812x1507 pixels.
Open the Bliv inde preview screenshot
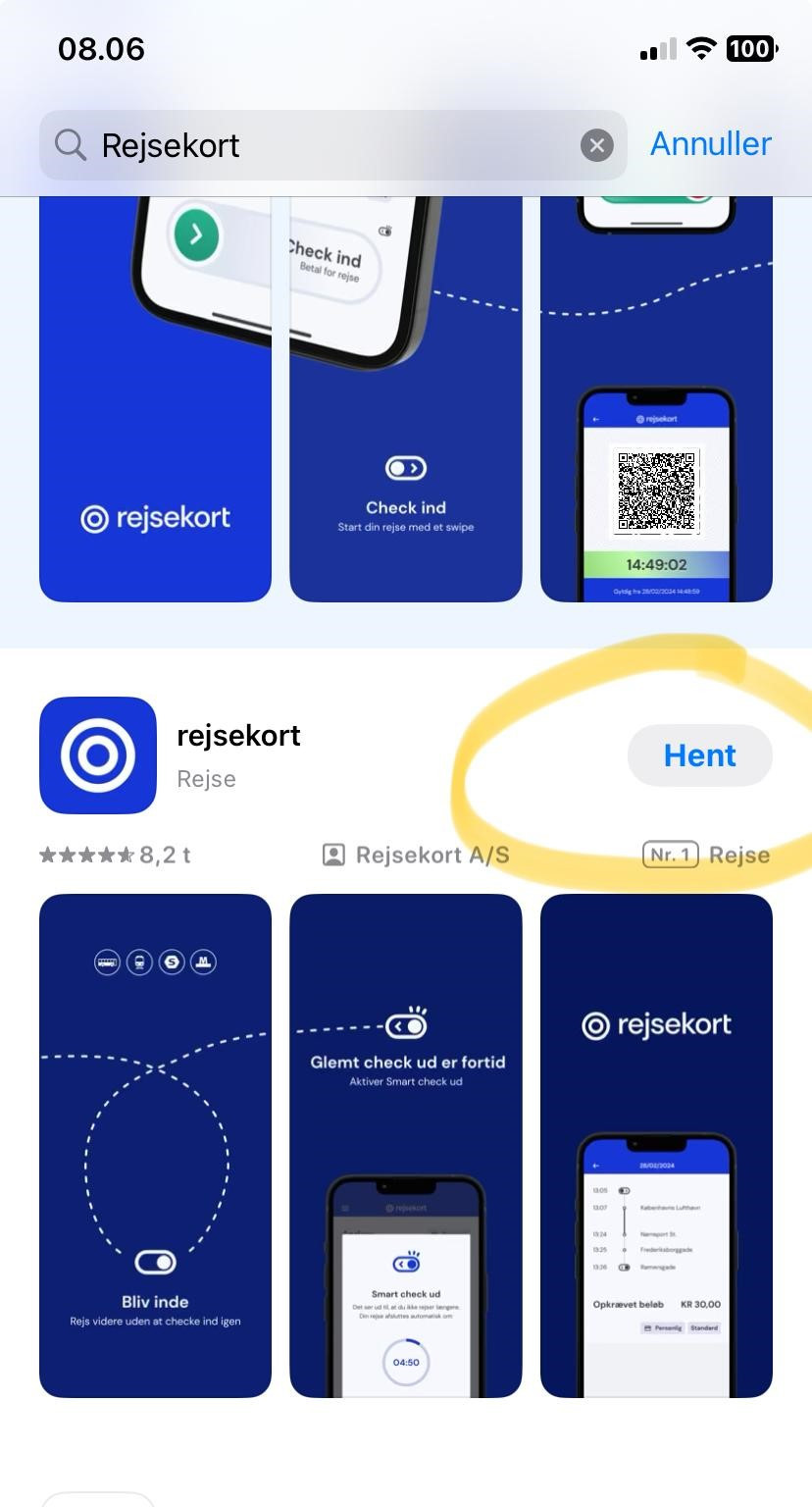155,1145
